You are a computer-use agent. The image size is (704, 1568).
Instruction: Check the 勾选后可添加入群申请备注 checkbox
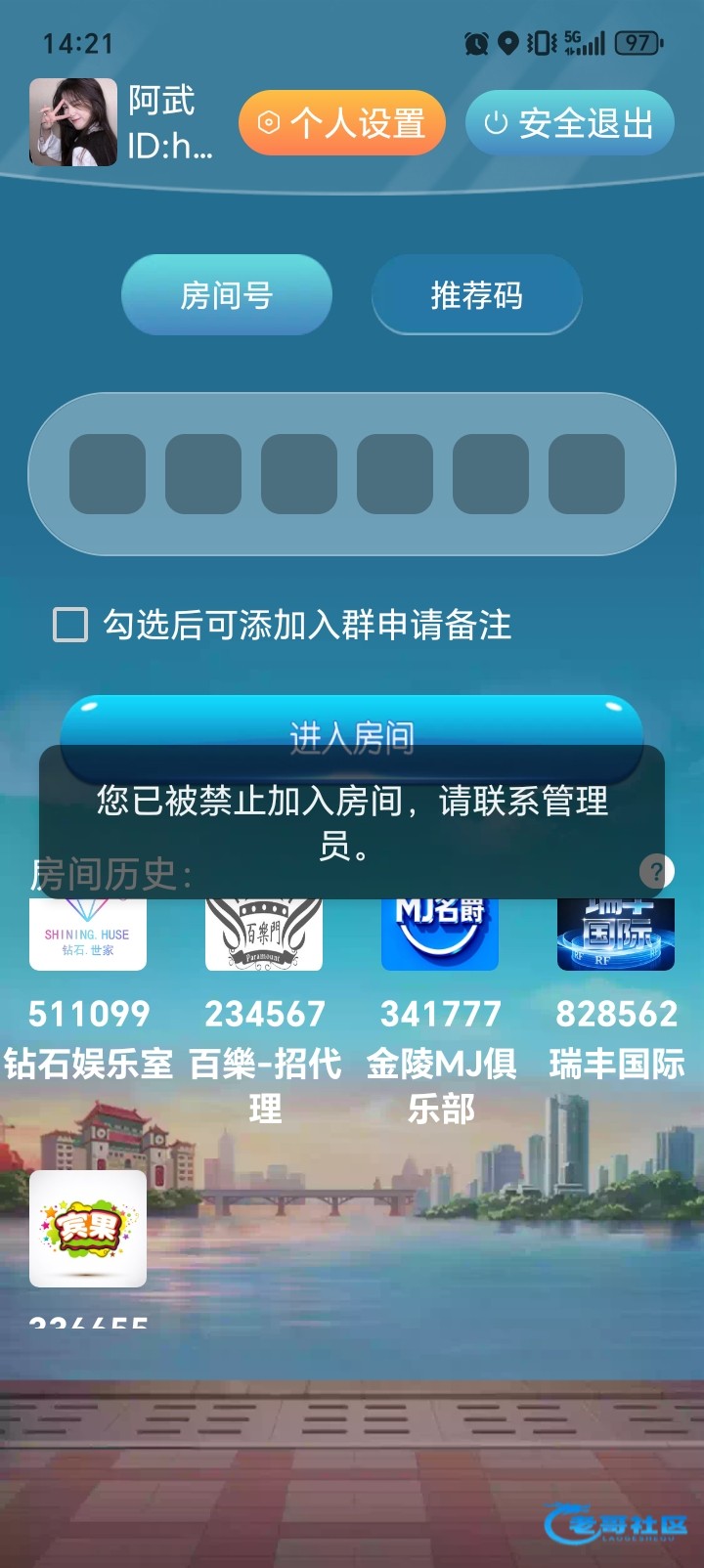coord(70,625)
